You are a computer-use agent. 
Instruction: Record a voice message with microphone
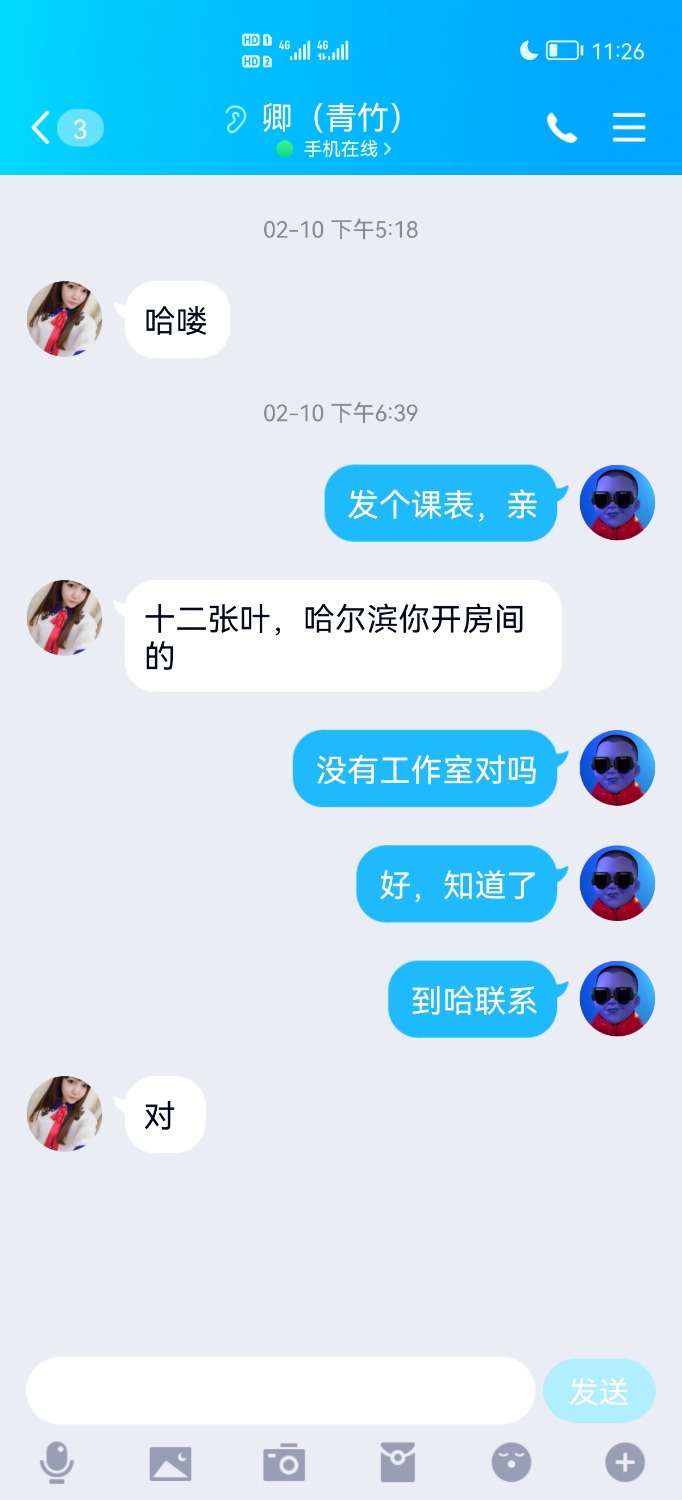(x=57, y=1463)
